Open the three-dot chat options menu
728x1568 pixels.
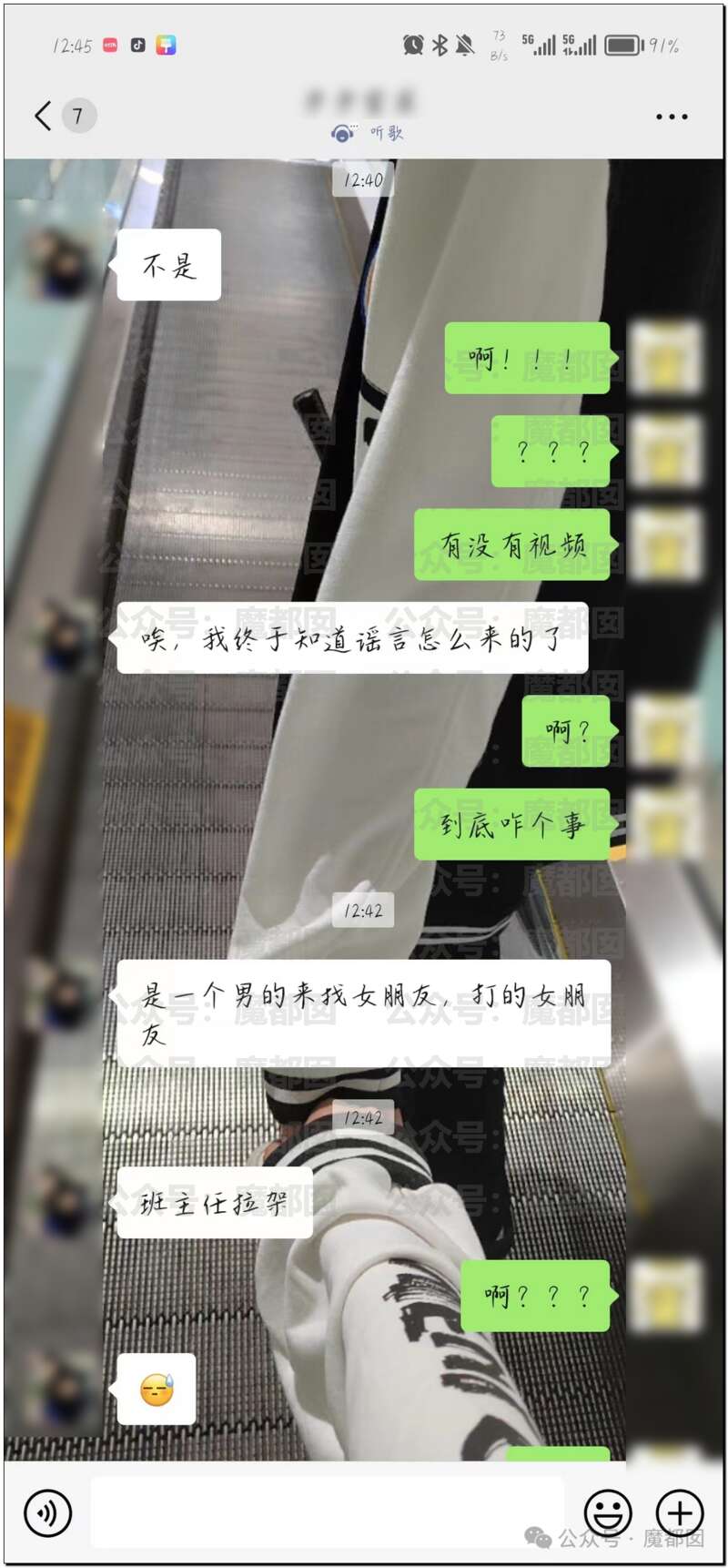click(672, 117)
